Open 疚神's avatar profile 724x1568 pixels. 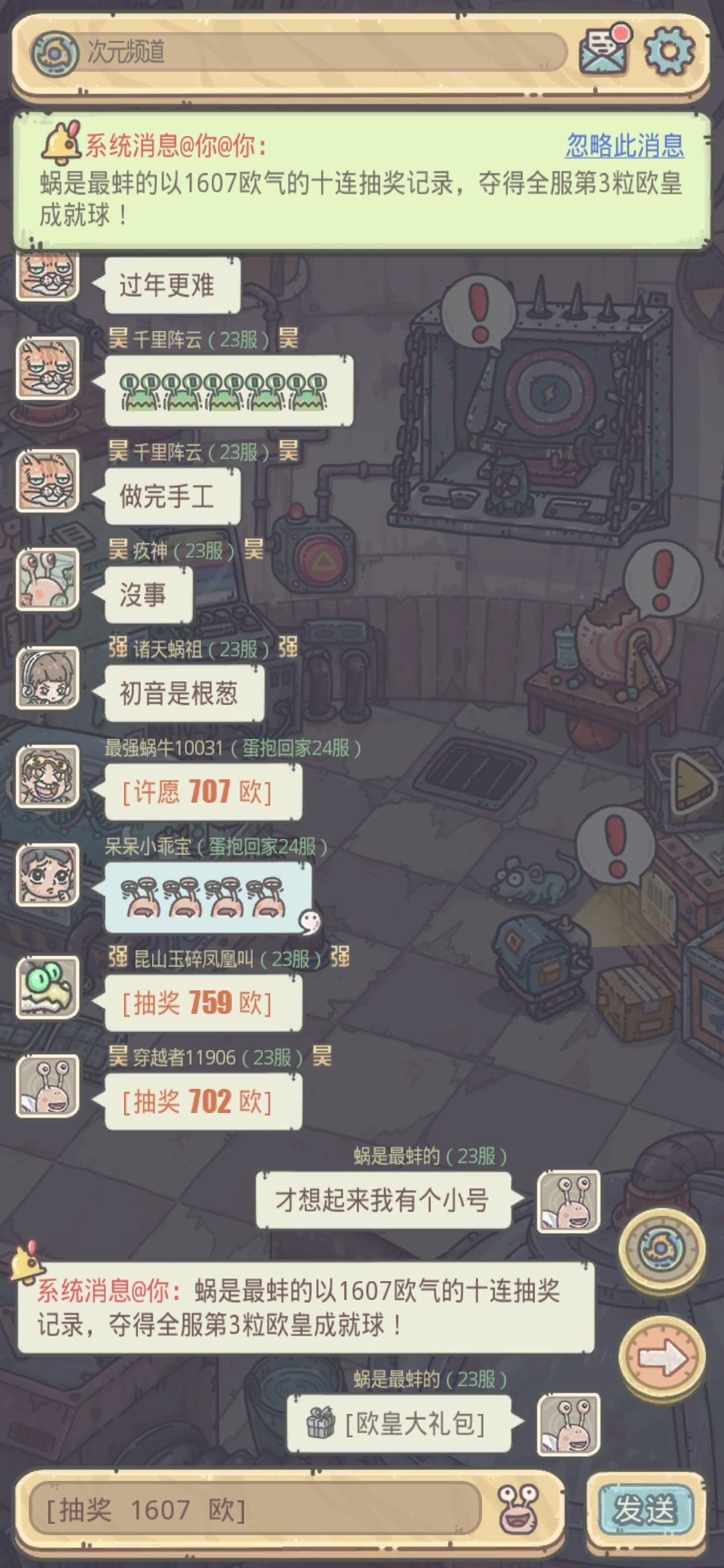[x=48, y=580]
